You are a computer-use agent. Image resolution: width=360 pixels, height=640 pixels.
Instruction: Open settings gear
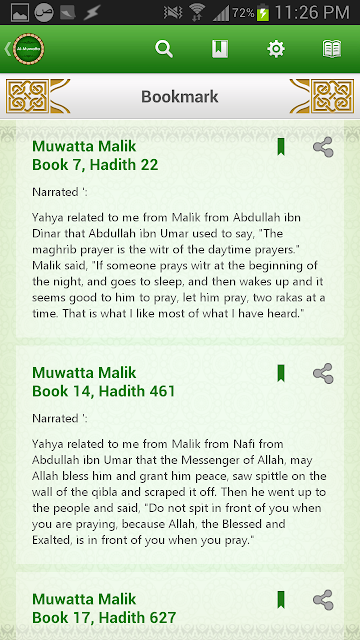[x=276, y=49]
